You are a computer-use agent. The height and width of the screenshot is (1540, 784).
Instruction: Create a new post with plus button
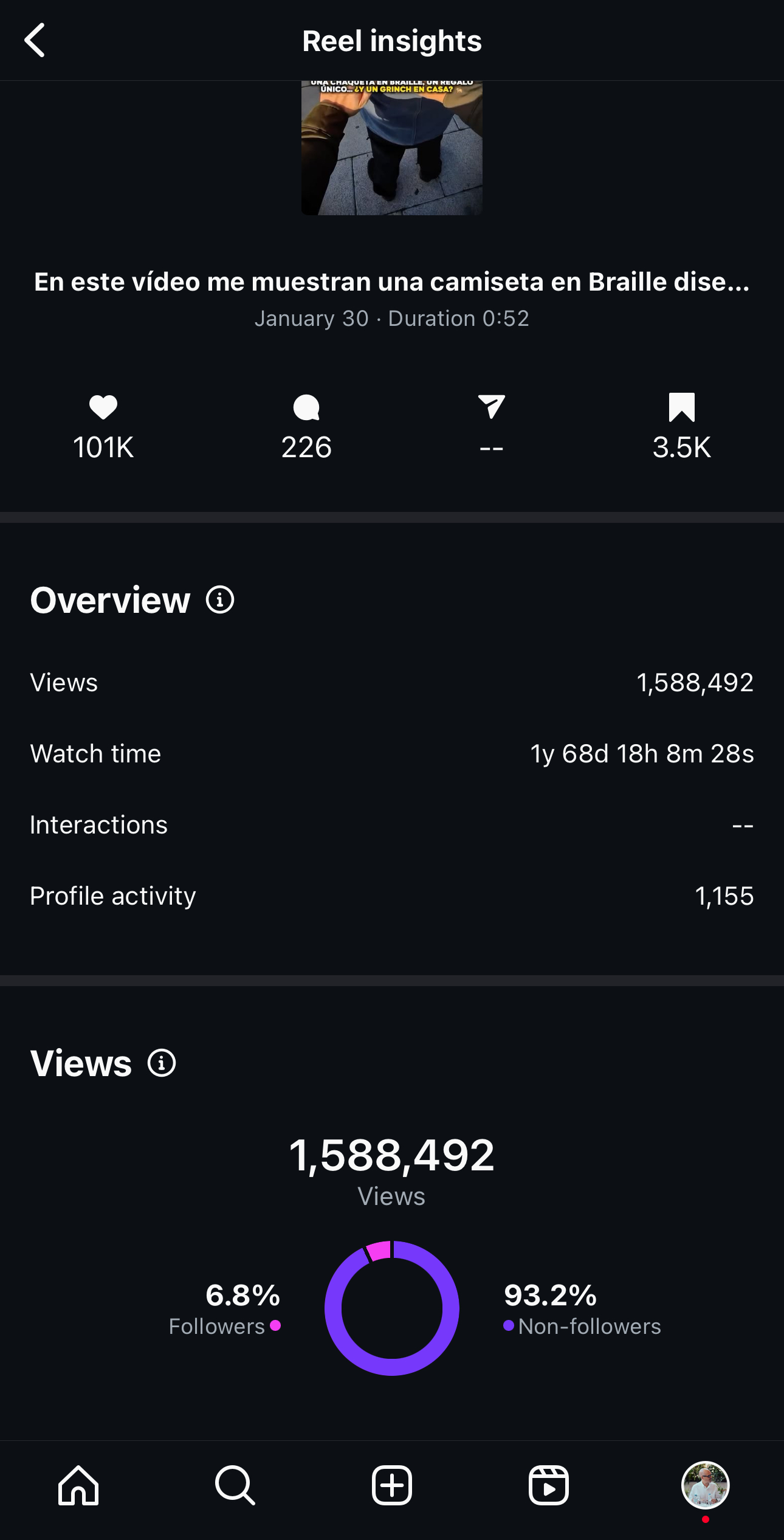[392, 1485]
